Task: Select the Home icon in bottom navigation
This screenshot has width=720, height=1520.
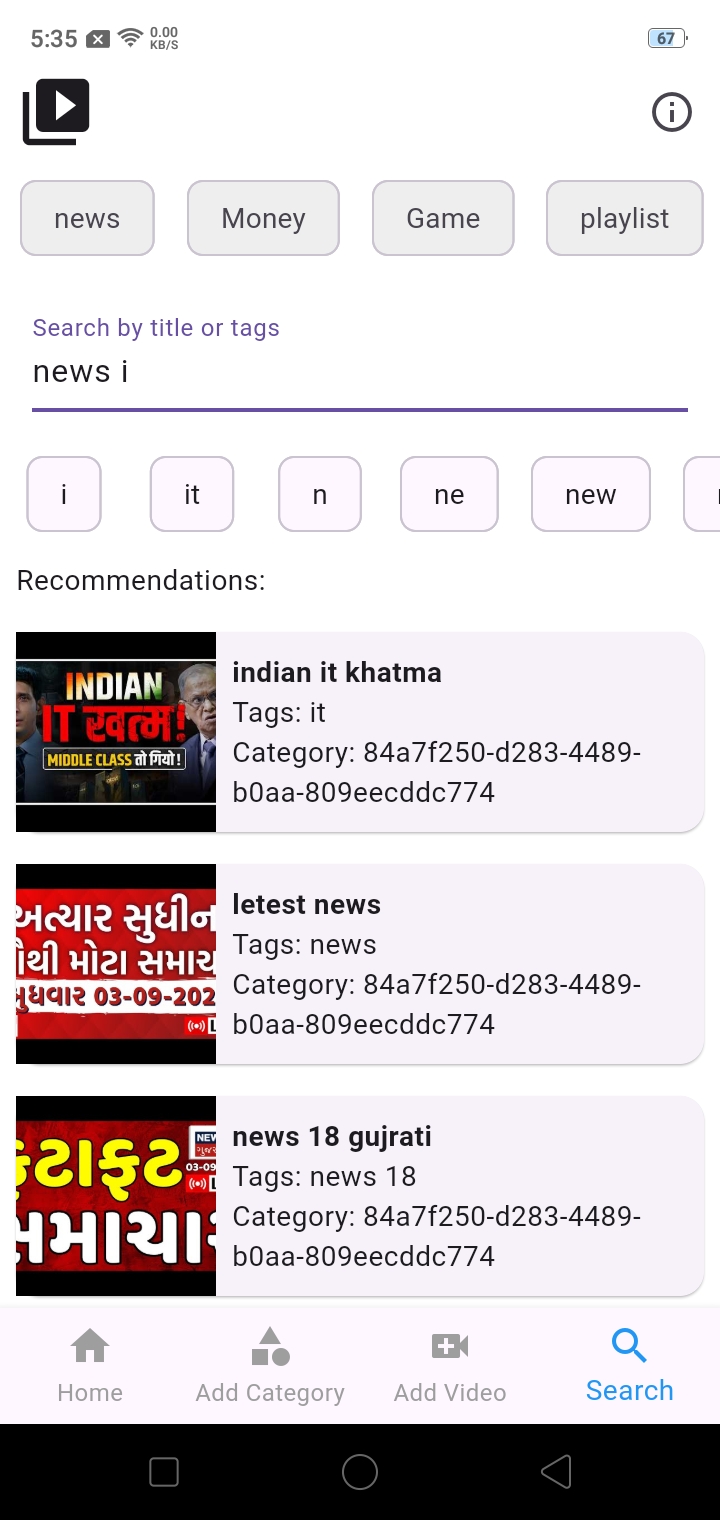Action: 89,1347
